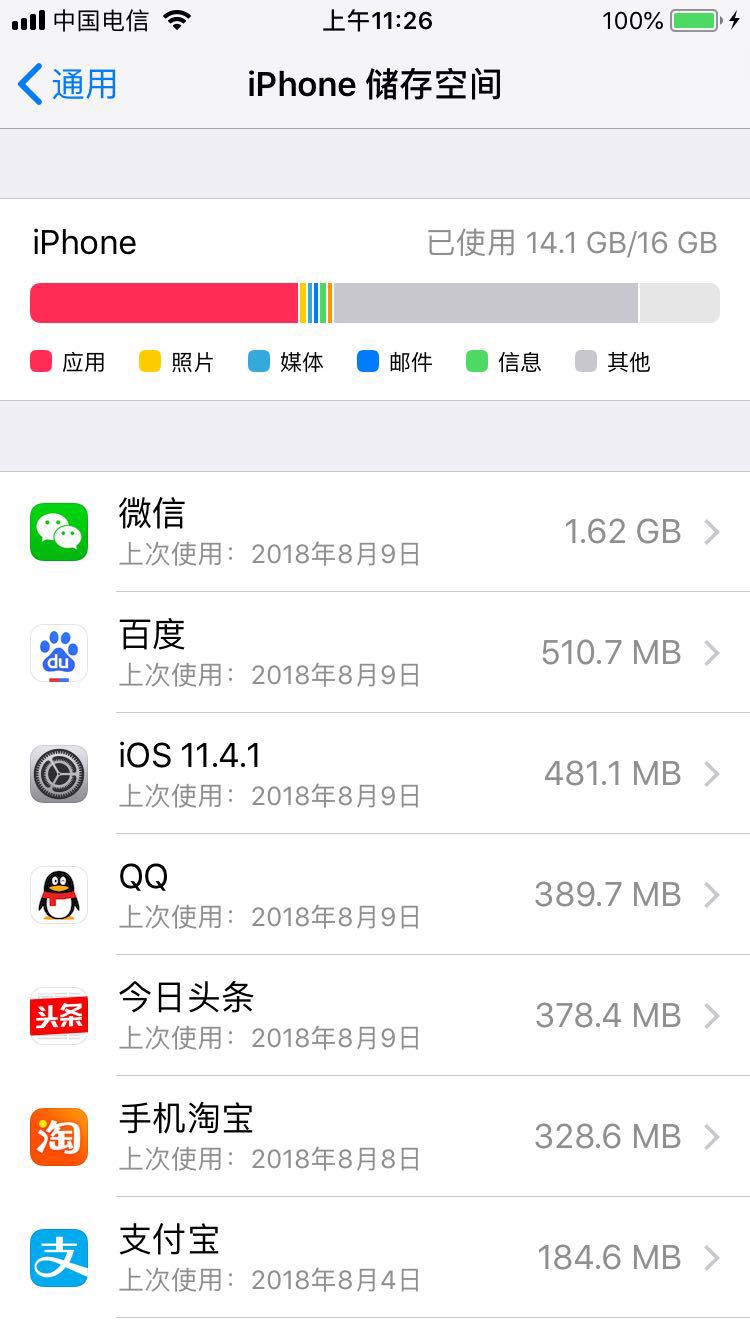The width and height of the screenshot is (750, 1334).
Task: Open the iOS 11.4.1 entry
Action: [375, 774]
